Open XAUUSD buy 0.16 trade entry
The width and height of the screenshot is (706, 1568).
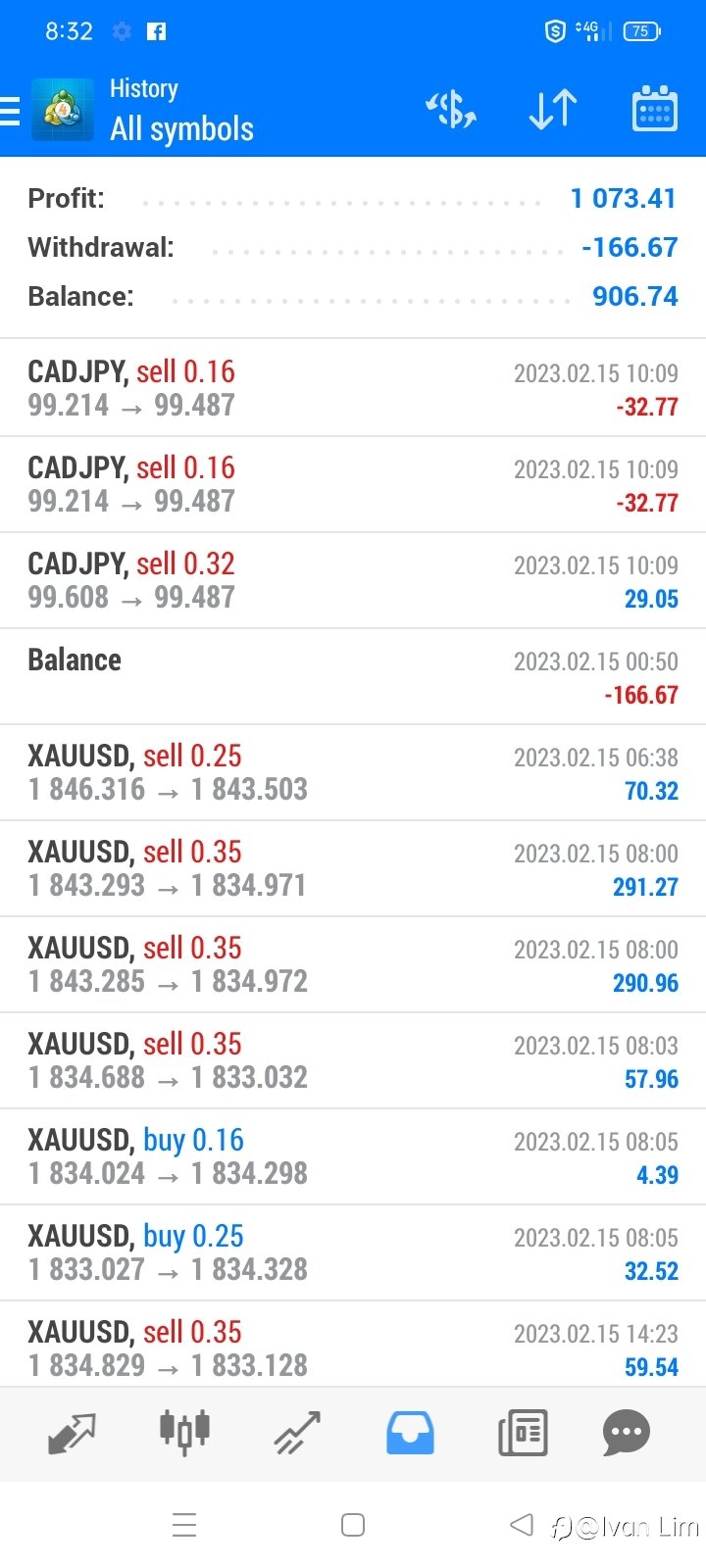[353, 1157]
